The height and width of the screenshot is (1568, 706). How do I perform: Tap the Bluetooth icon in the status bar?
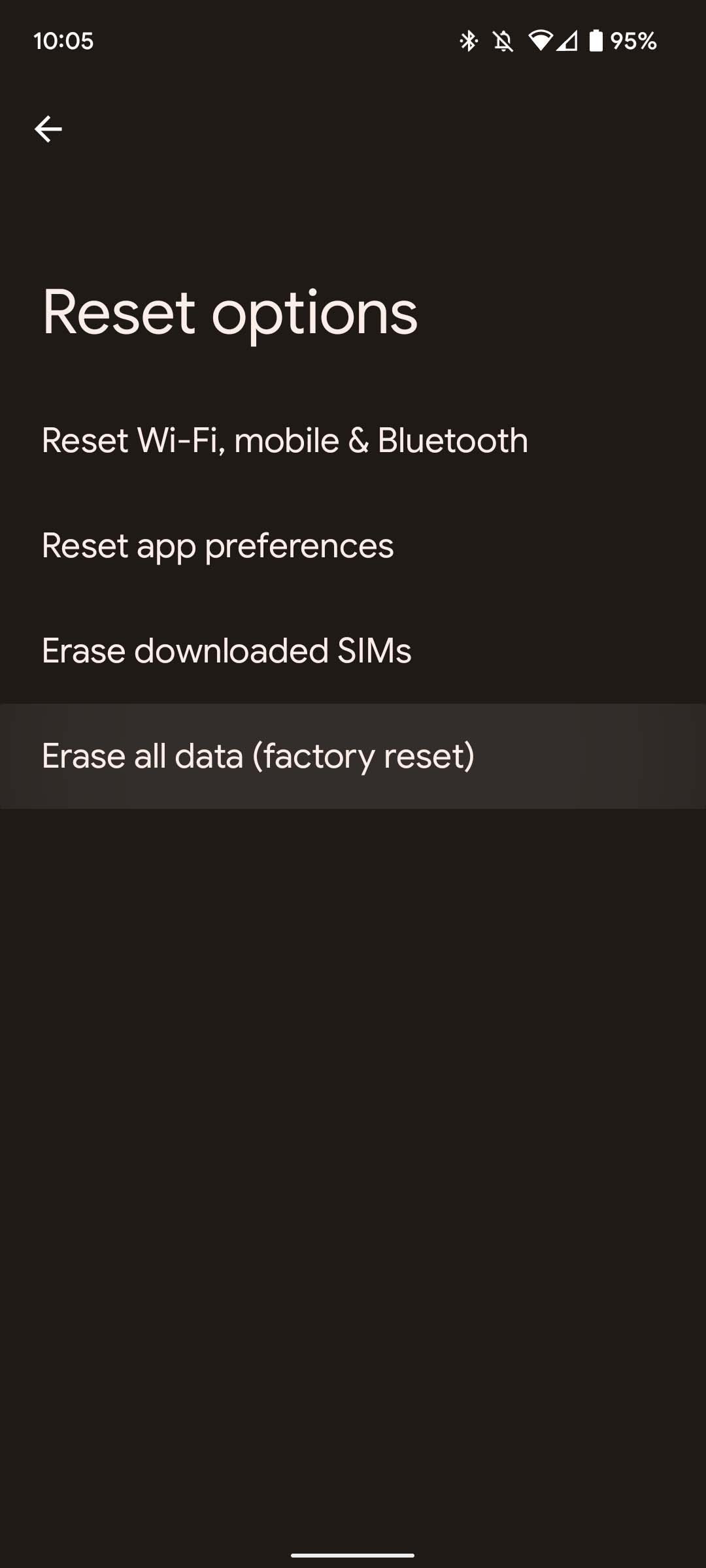click(x=468, y=41)
